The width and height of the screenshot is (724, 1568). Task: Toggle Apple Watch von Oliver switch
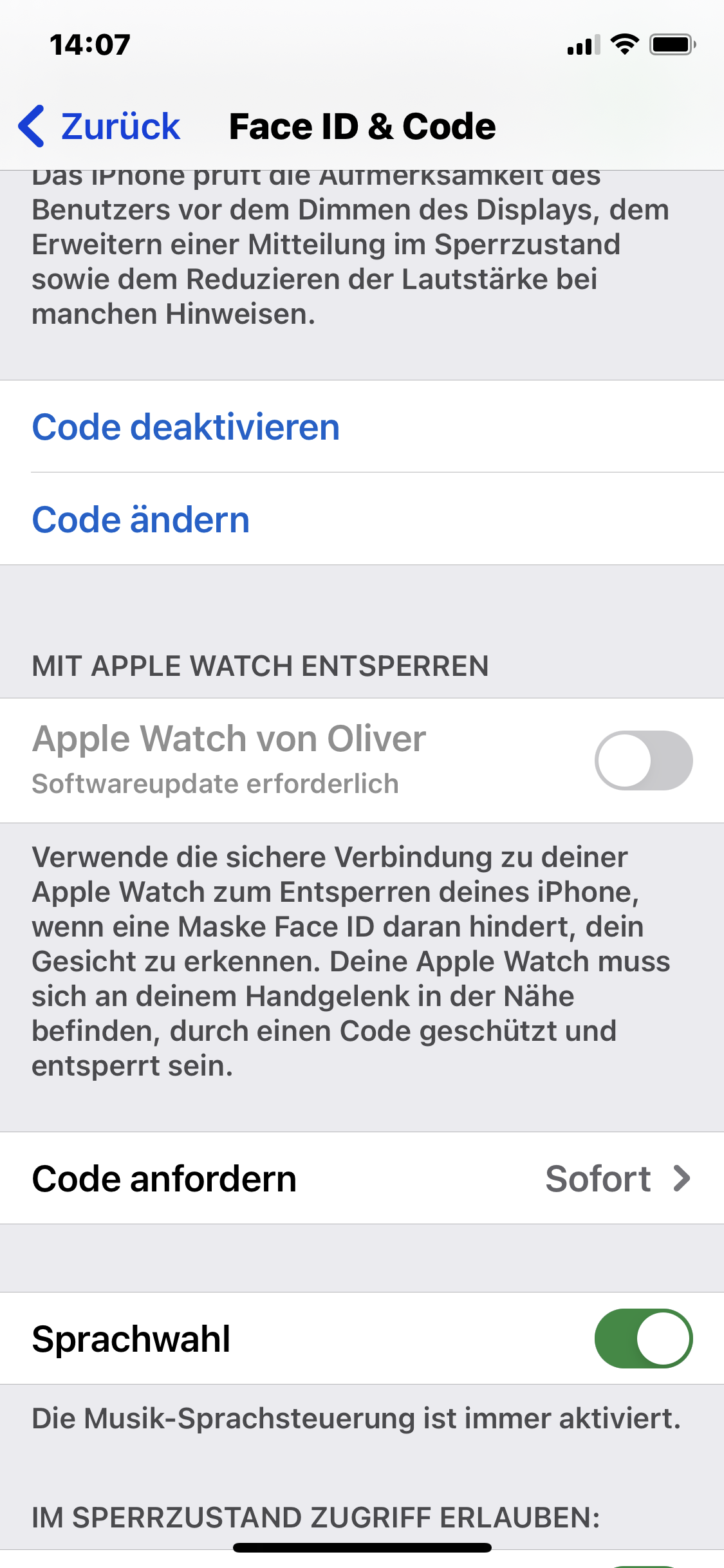(644, 760)
